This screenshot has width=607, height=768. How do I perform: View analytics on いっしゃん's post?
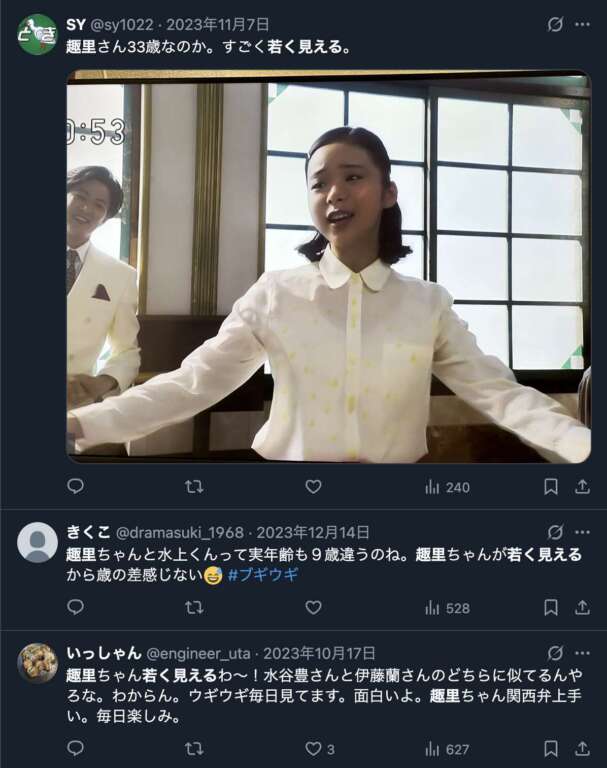[446, 748]
